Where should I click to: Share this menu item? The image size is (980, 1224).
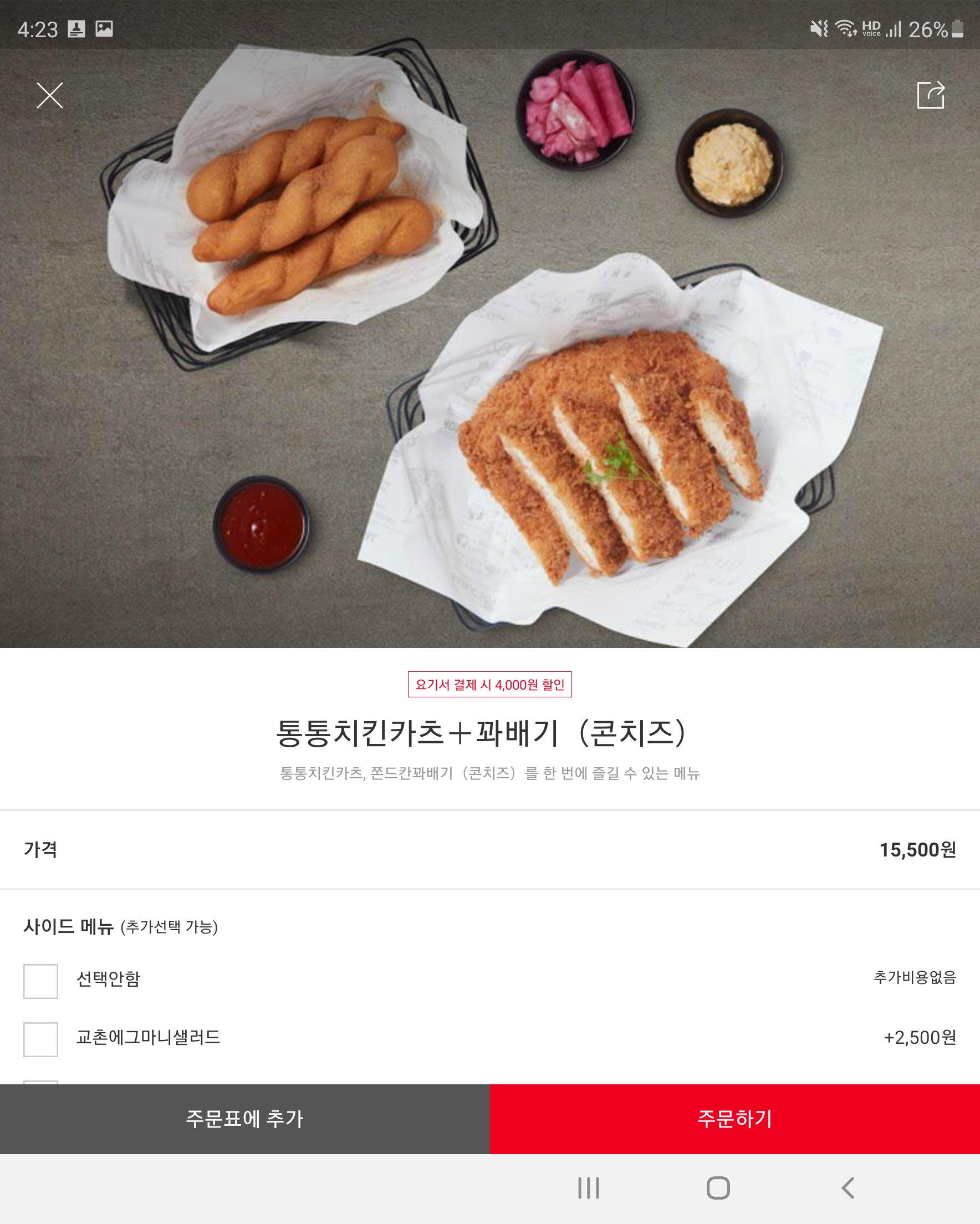point(931,95)
